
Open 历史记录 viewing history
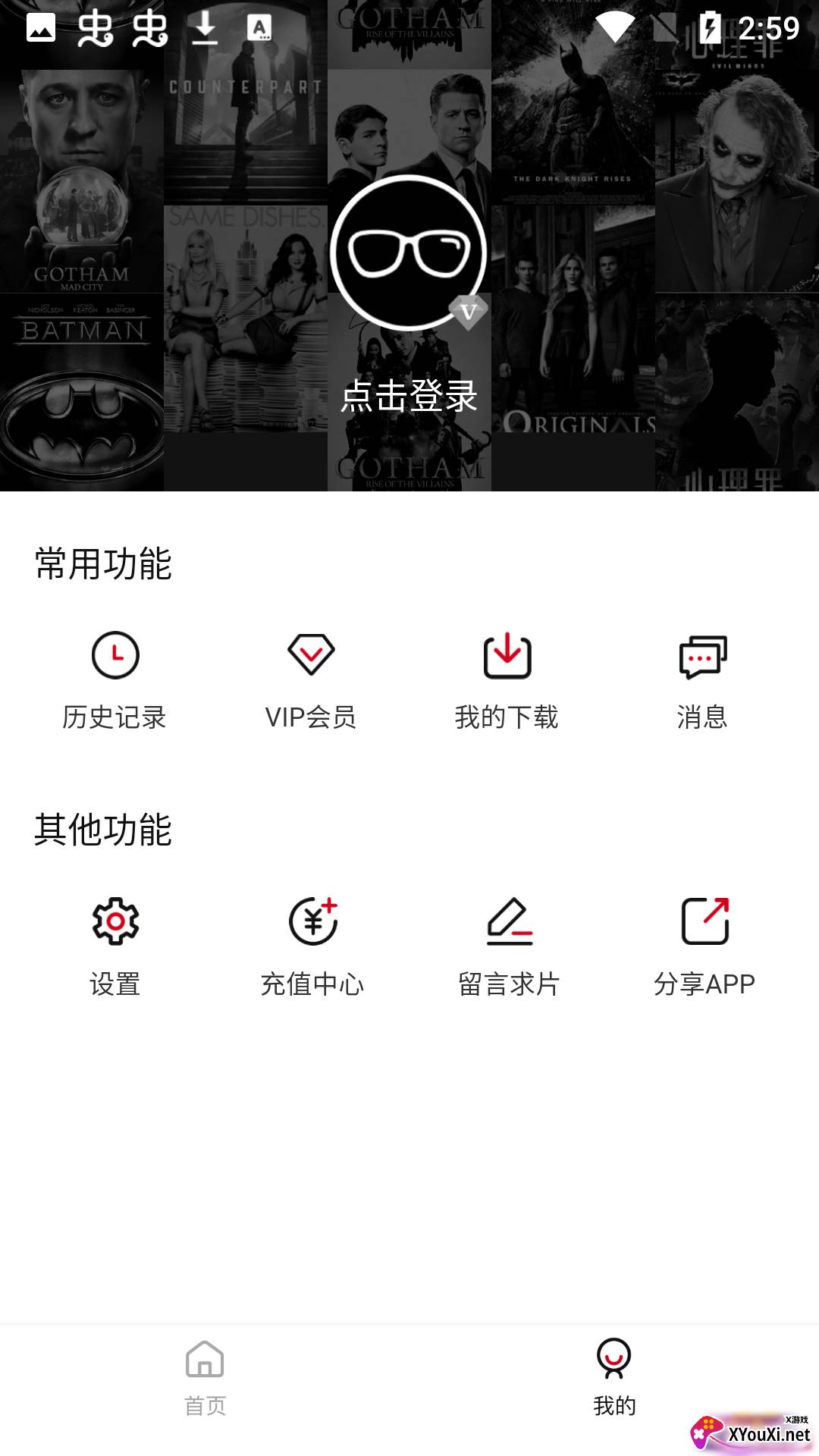115,680
